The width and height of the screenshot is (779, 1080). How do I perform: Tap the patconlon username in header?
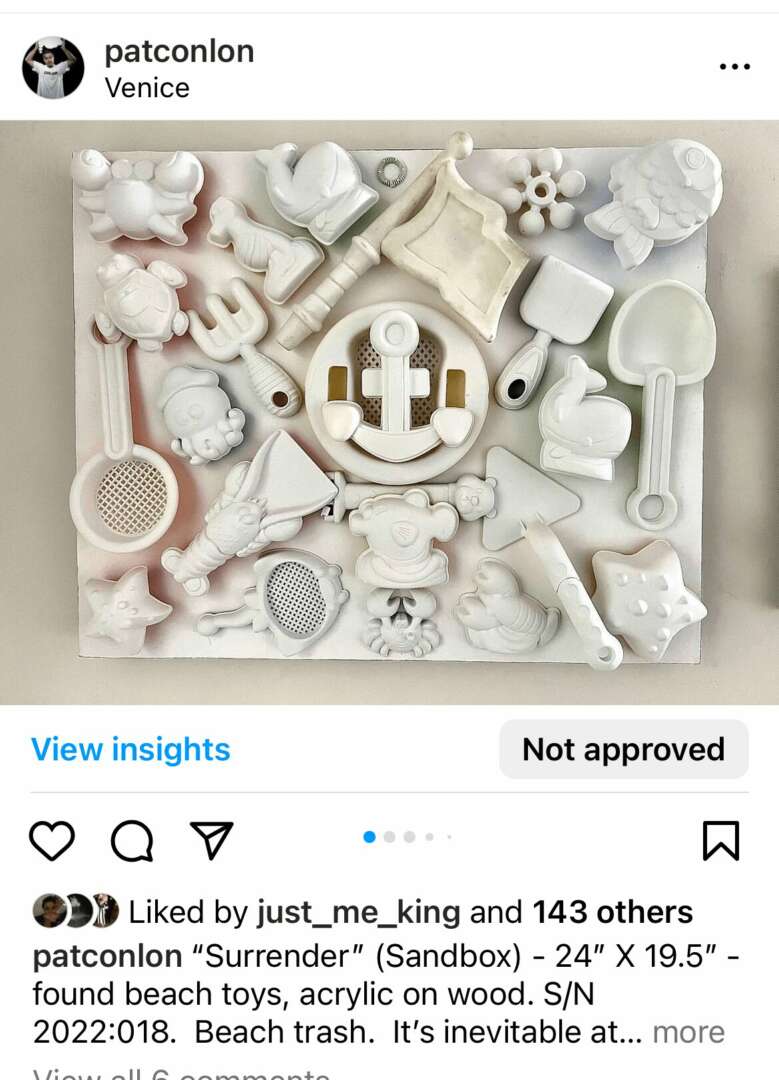(179, 51)
